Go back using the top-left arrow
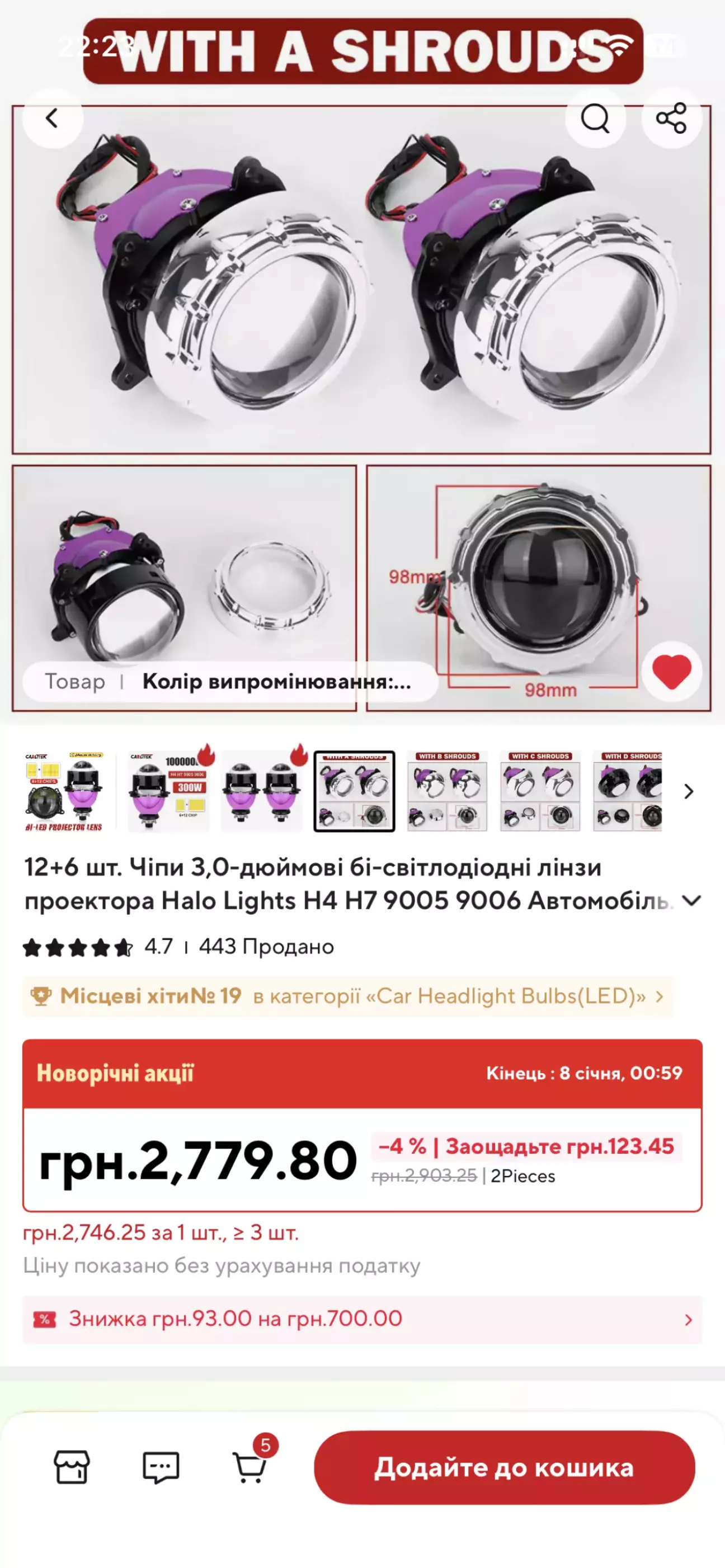The image size is (725, 1568). [53, 118]
